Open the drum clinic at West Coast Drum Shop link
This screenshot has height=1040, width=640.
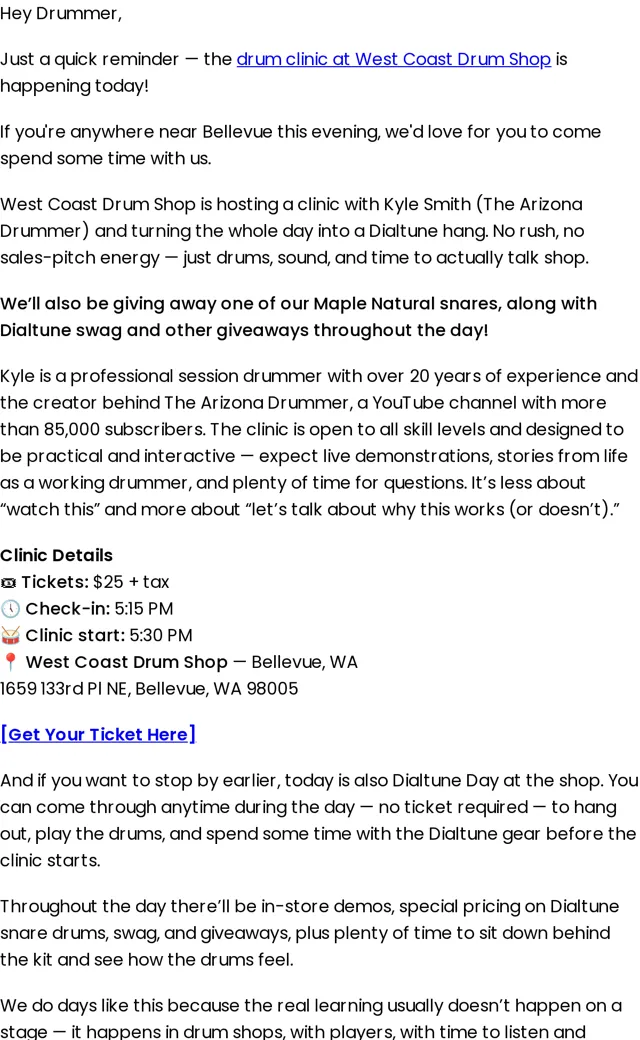coord(393,59)
